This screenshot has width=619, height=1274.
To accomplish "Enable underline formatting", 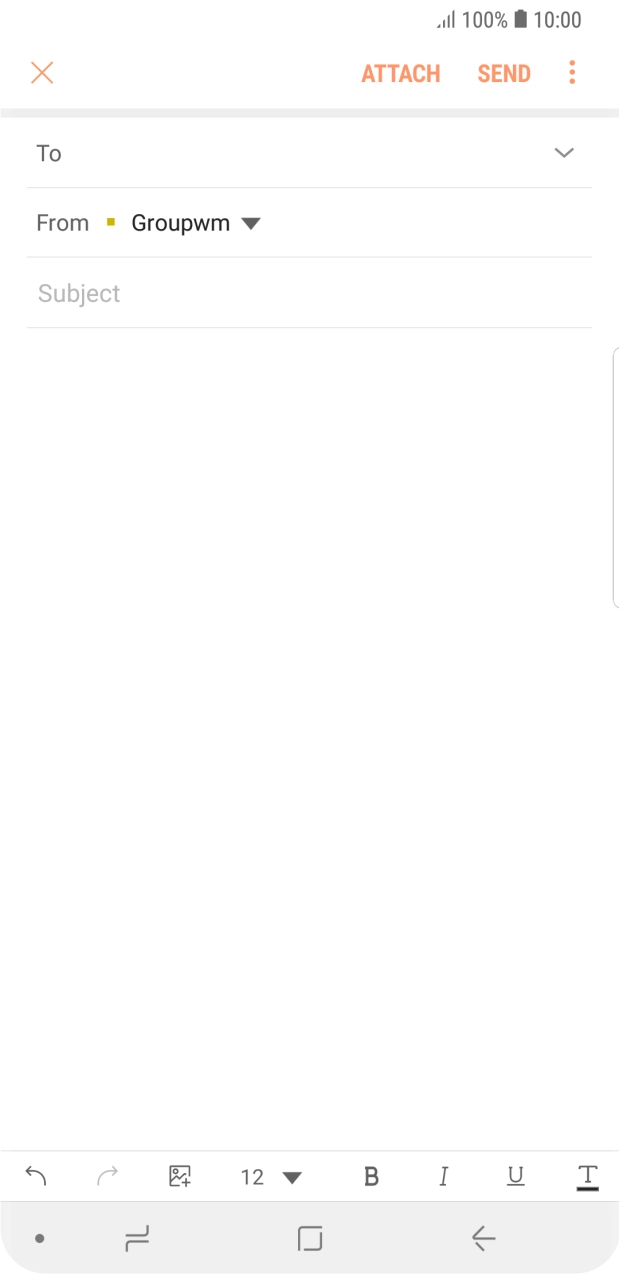I will pos(515,1177).
